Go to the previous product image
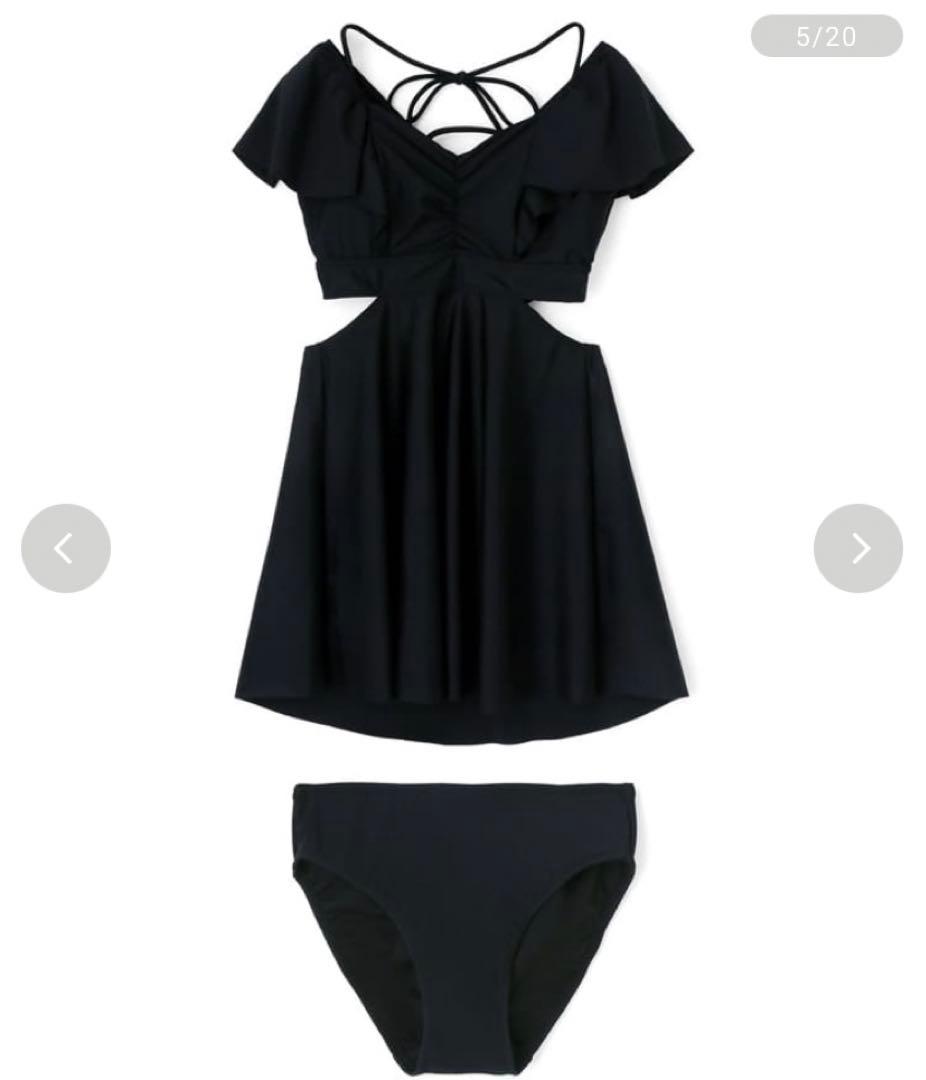This screenshot has width=926, height=1080. (x=66, y=548)
